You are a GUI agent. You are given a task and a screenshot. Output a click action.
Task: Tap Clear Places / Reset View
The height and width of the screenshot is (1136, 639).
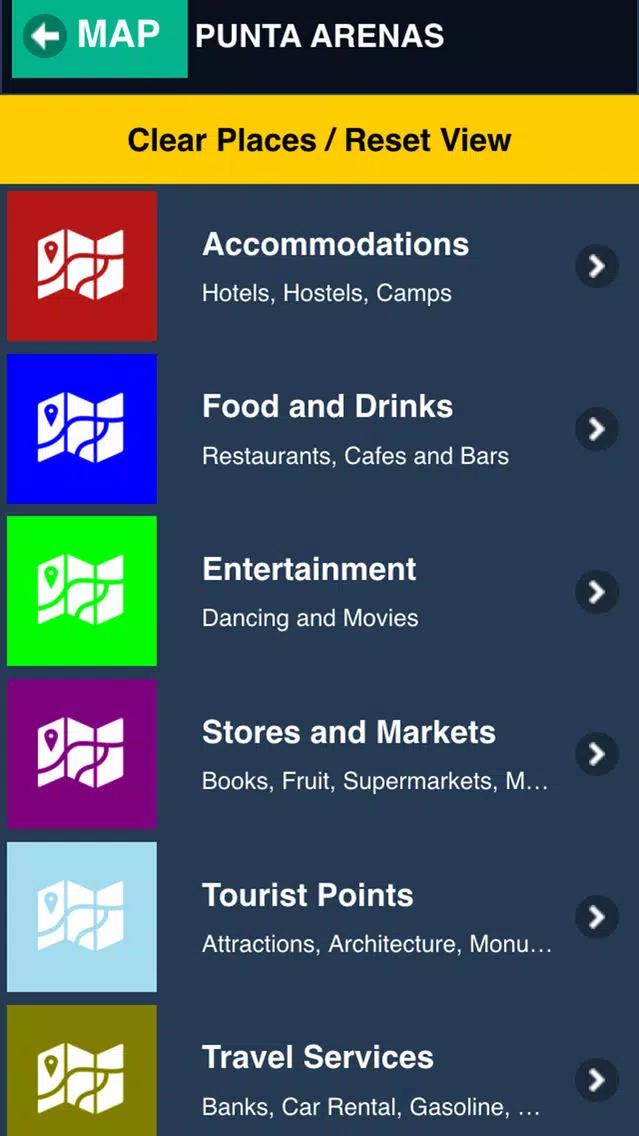click(320, 139)
